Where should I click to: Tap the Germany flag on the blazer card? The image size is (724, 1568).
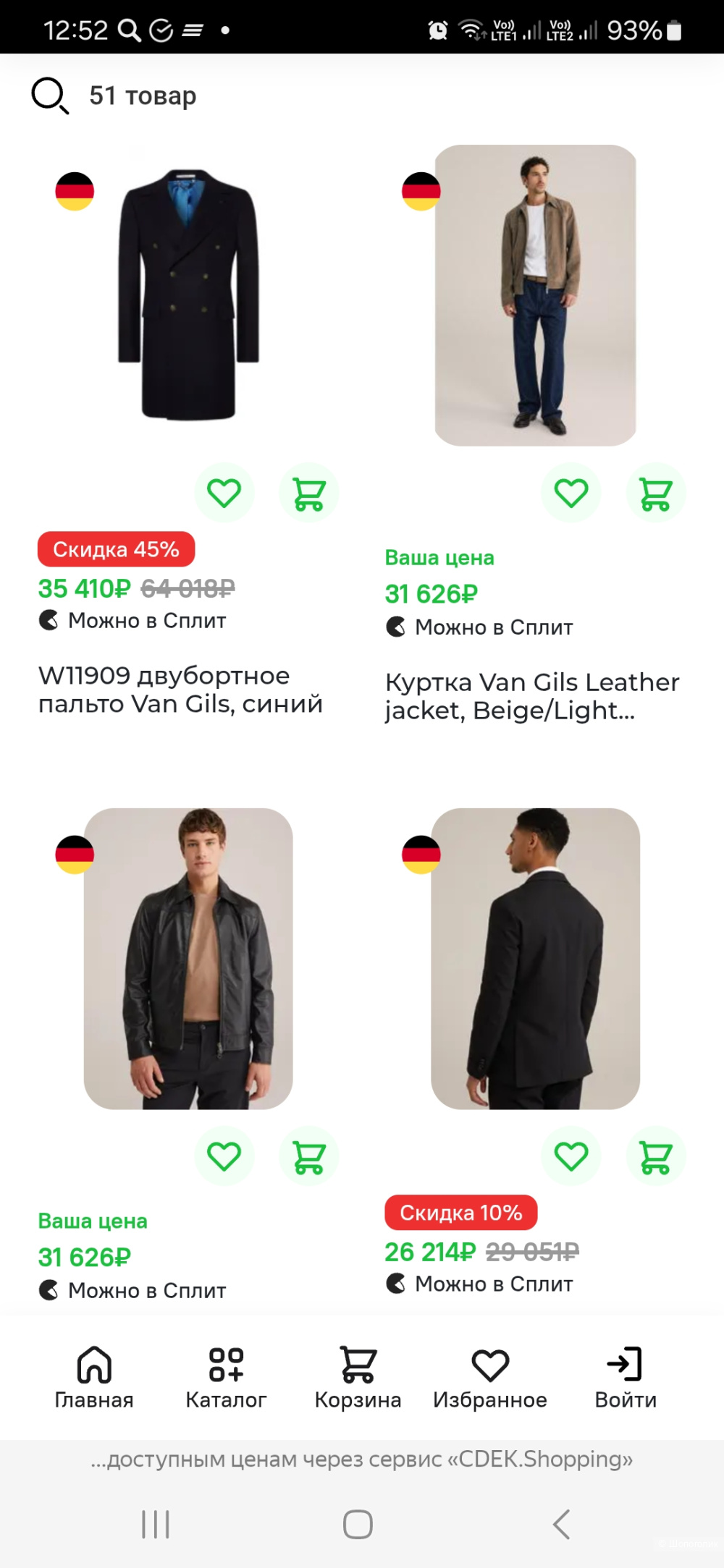pos(421,855)
